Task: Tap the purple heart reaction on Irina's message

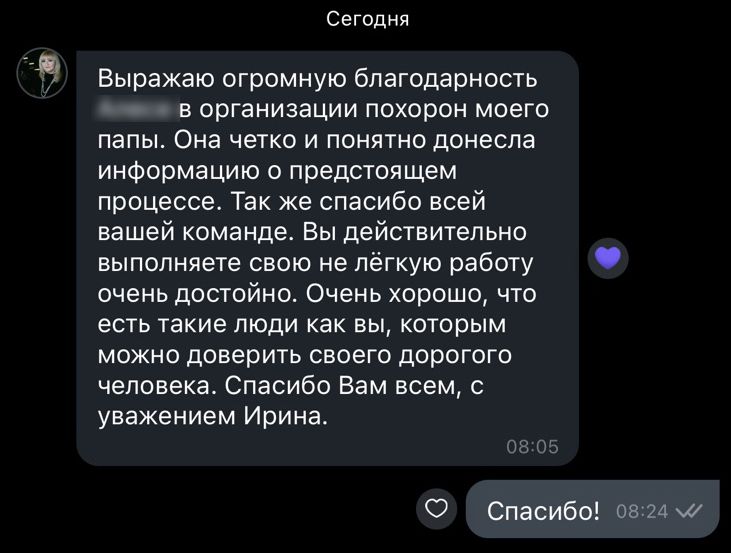Action: (x=608, y=260)
